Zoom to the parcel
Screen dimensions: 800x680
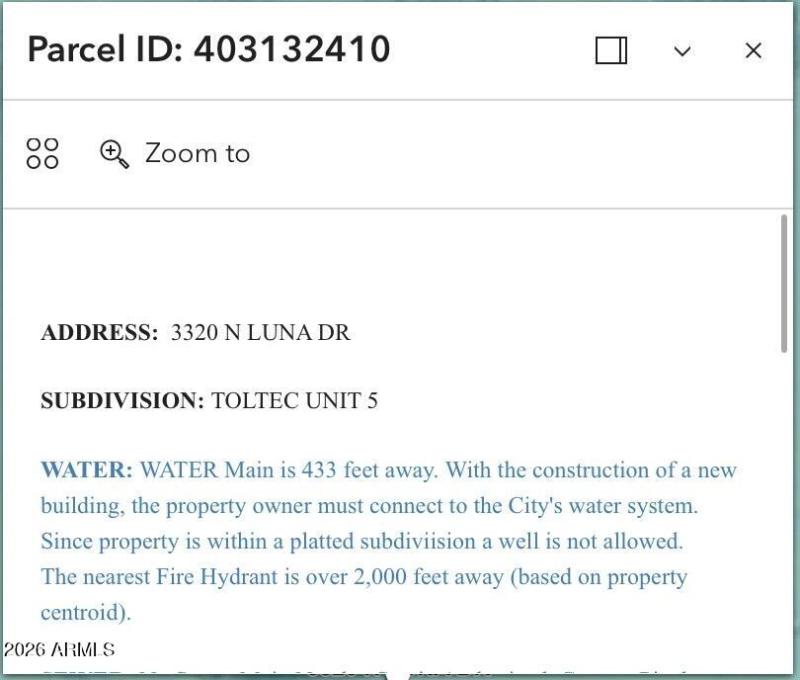point(175,153)
